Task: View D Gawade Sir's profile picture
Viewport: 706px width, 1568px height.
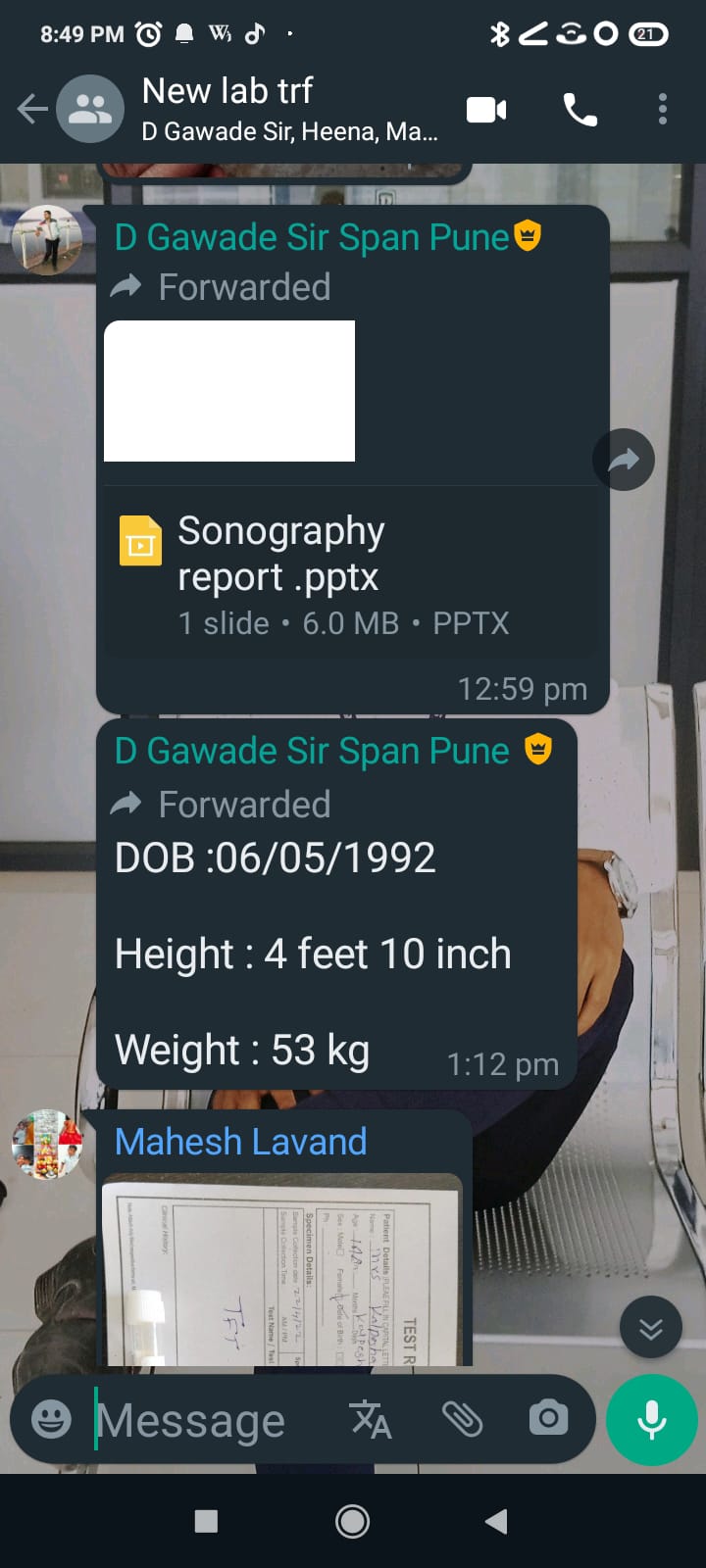Action: (x=46, y=239)
